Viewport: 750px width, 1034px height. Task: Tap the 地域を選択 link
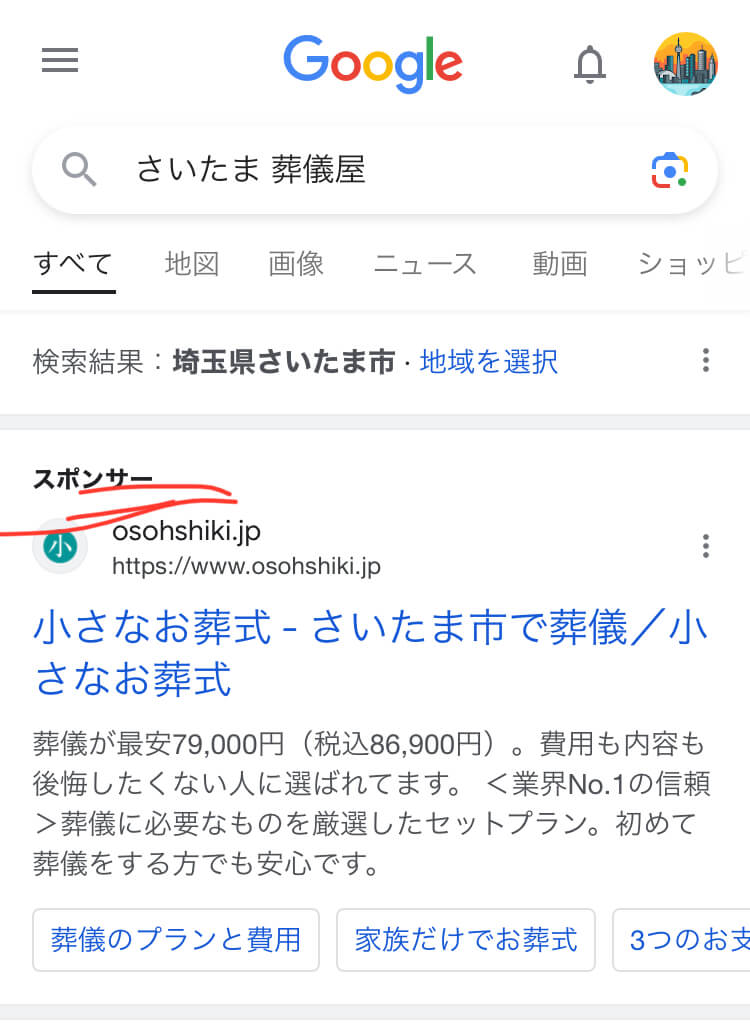(489, 361)
